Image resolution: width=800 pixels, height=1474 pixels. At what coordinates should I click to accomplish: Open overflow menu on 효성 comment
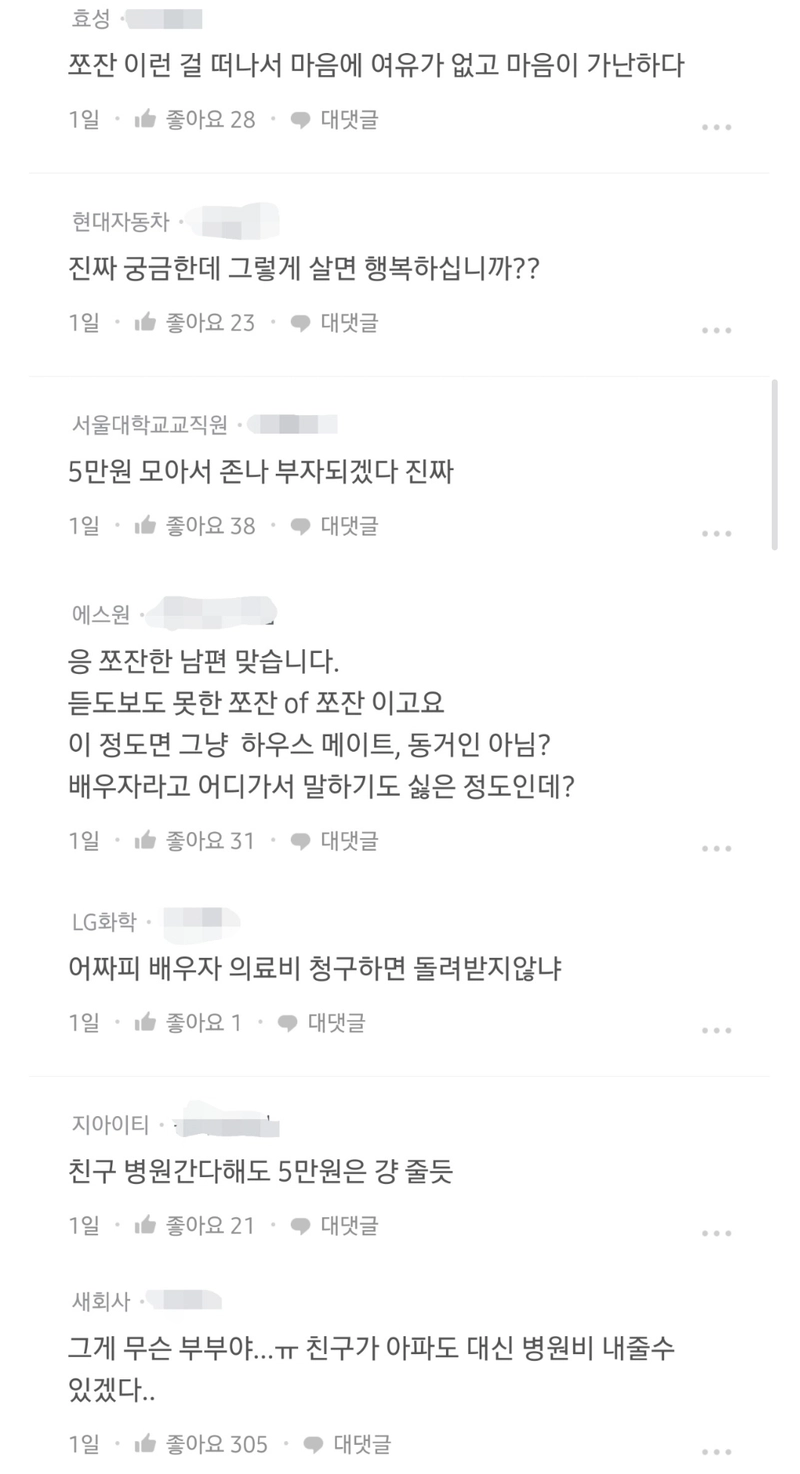(x=716, y=127)
